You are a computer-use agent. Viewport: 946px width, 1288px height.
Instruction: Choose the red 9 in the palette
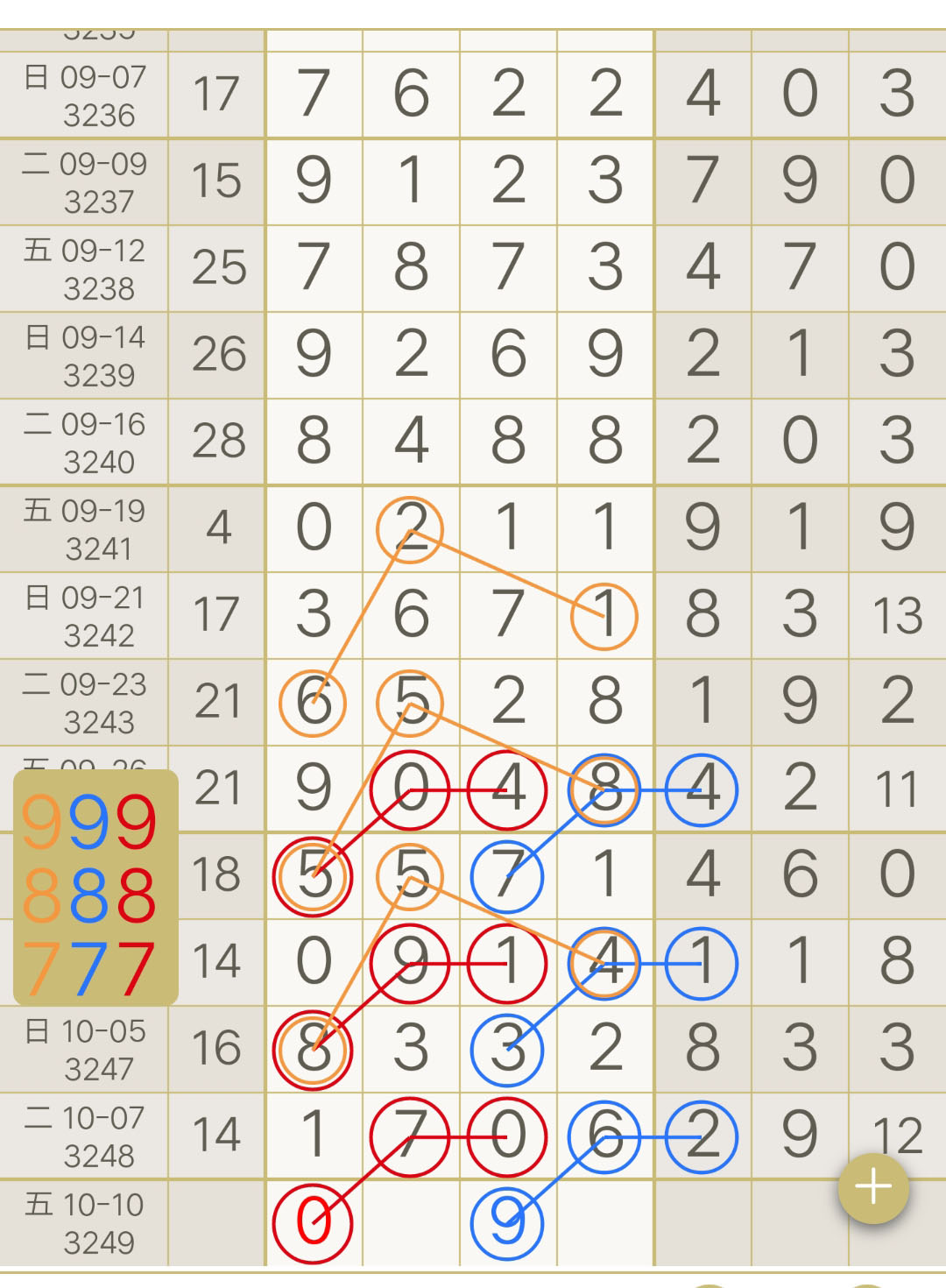pyautogui.click(x=137, y=822)
